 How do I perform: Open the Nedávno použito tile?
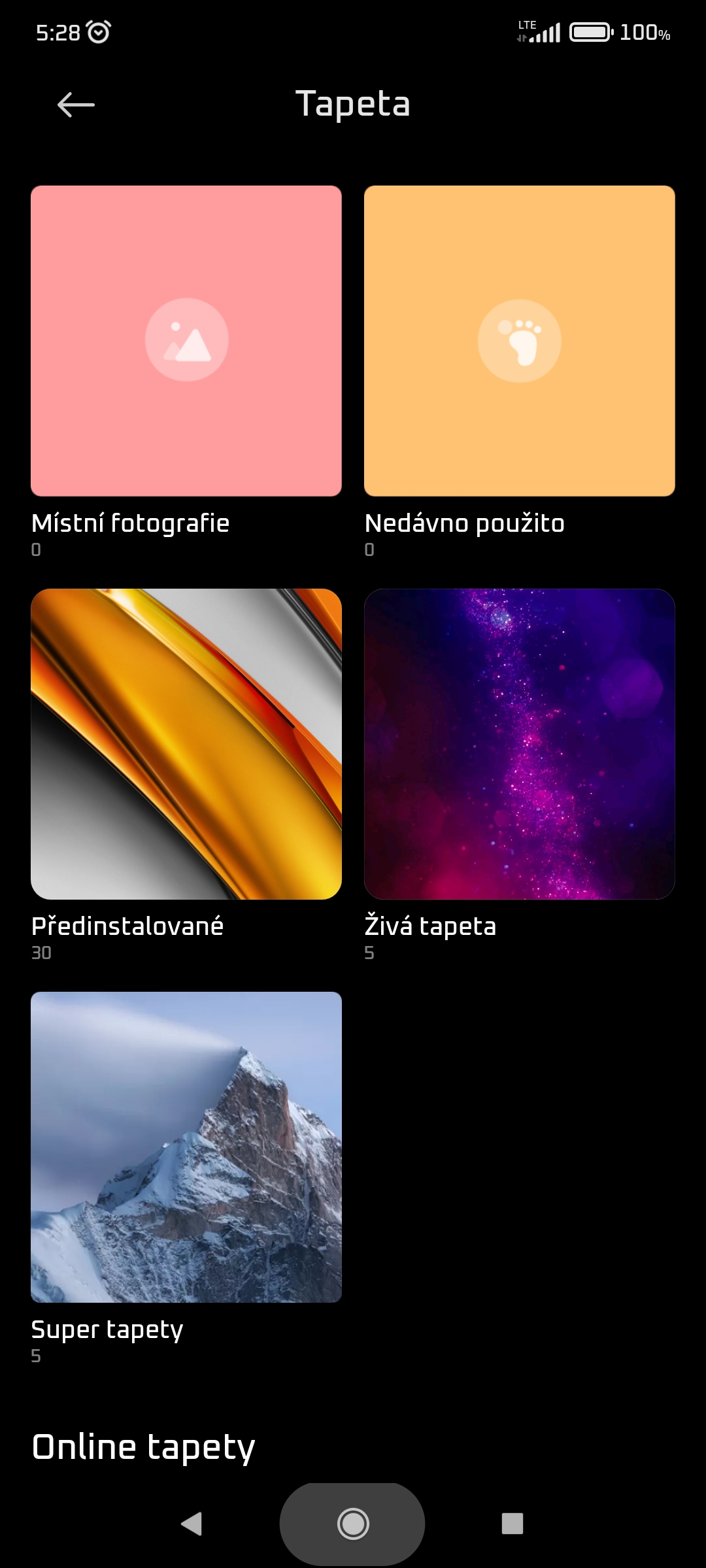tap(519, 340)
